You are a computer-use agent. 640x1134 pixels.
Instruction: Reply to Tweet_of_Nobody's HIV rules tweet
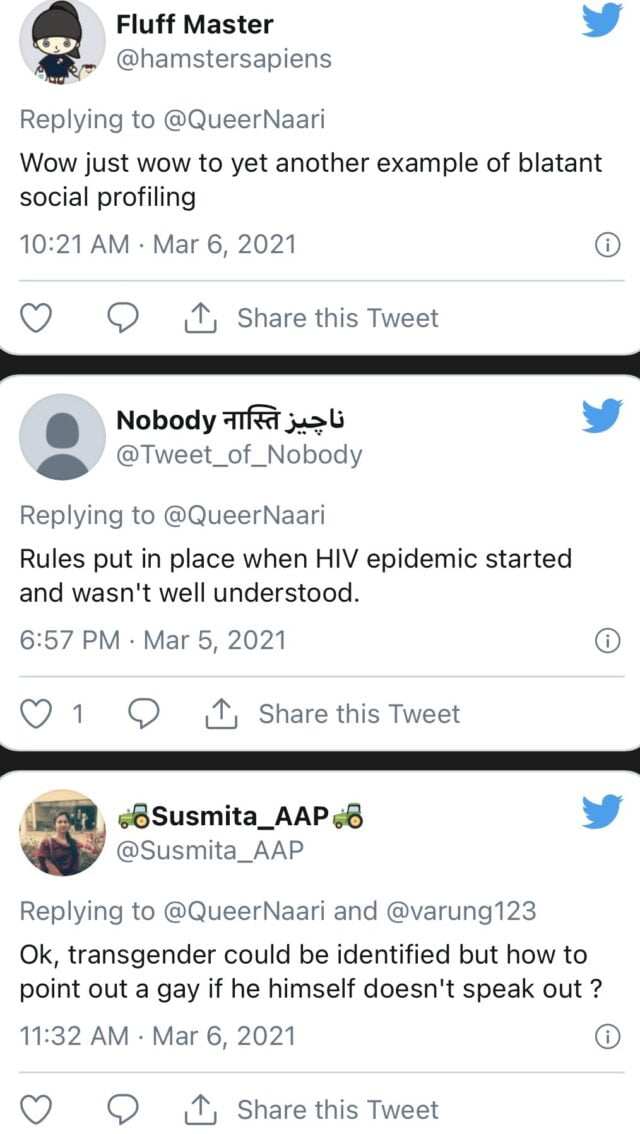(145, 714)
